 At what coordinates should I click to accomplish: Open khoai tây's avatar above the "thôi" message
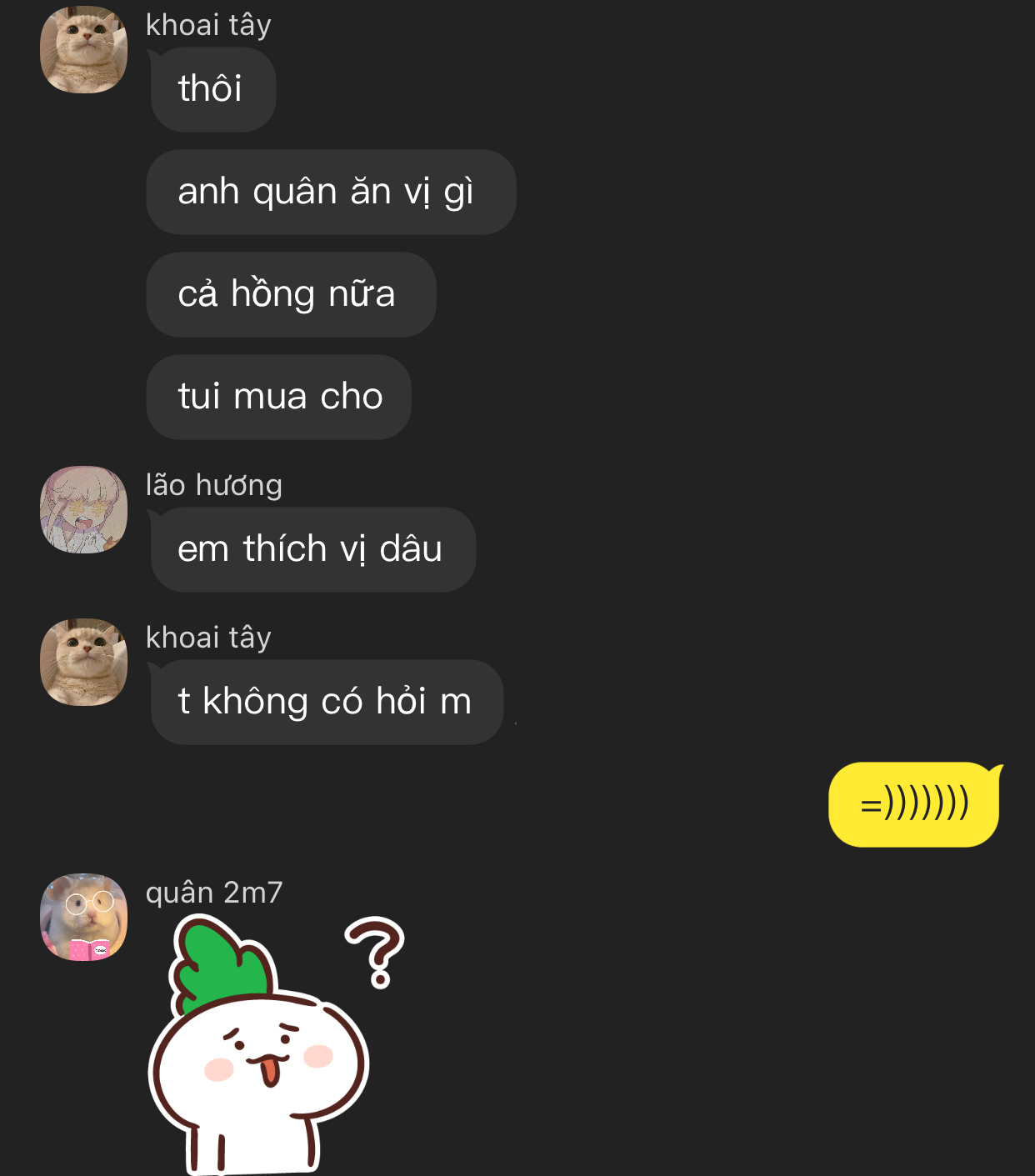click(x=83, y=50)
